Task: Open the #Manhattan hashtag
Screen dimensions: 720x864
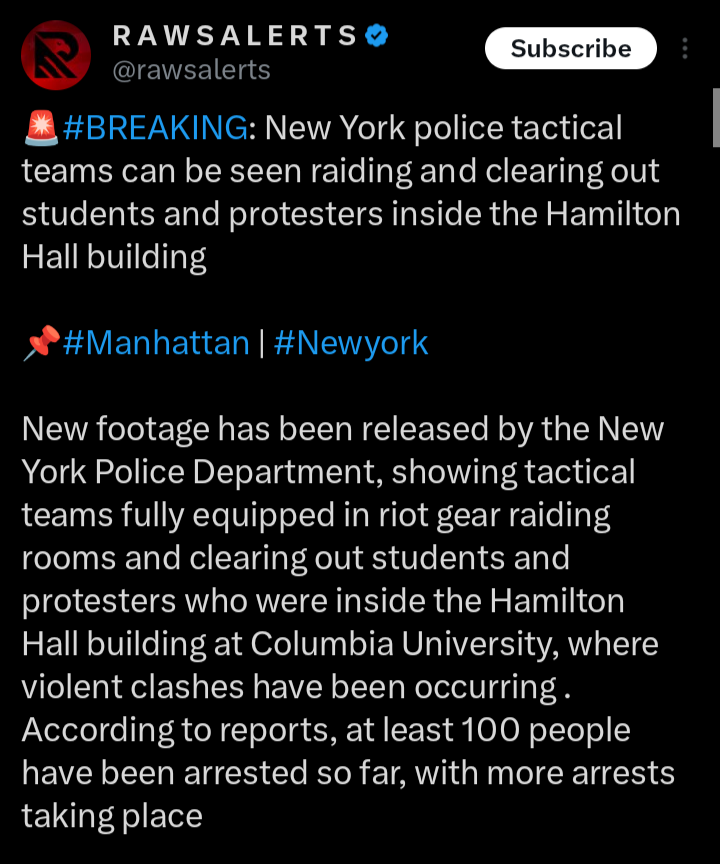Action: pos(156,343)
